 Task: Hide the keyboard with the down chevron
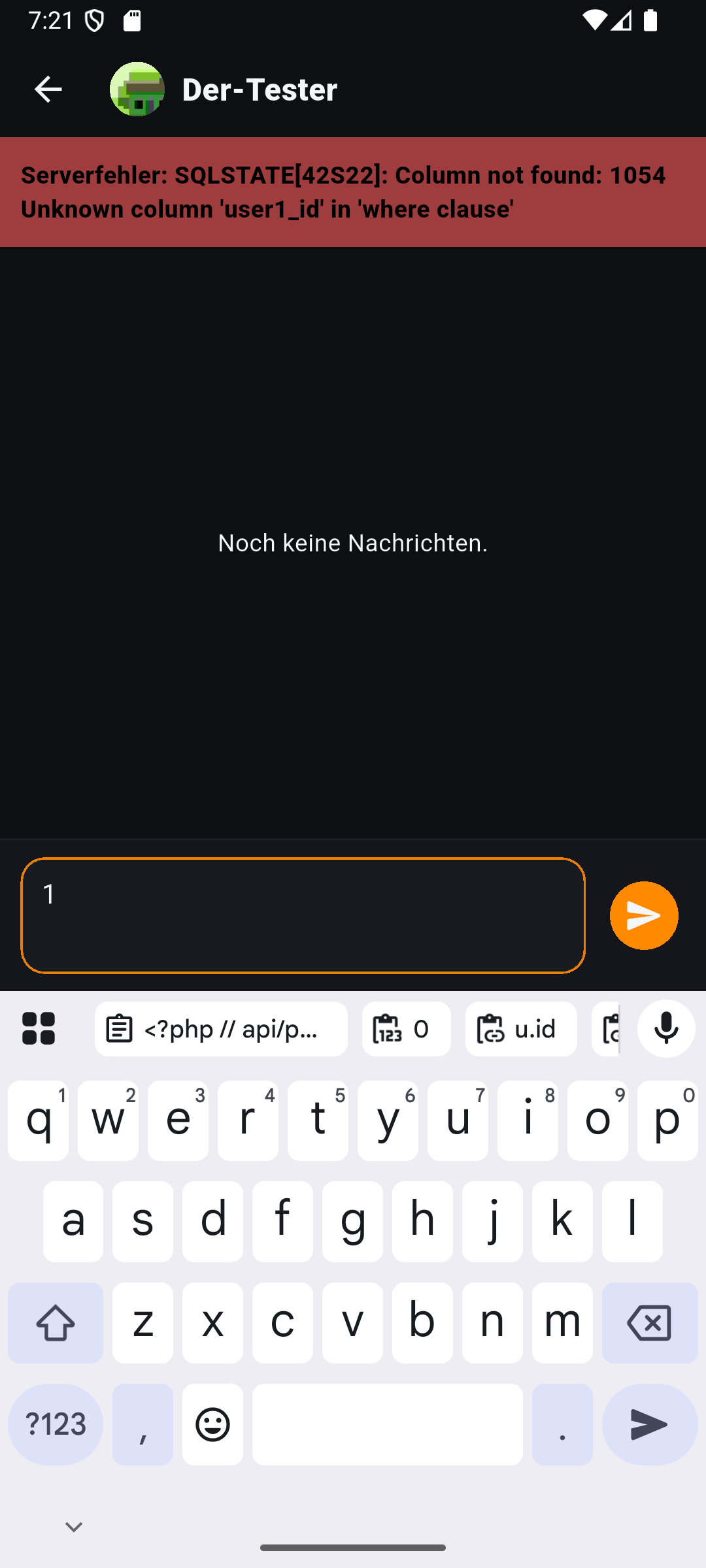click(74, 1527)
